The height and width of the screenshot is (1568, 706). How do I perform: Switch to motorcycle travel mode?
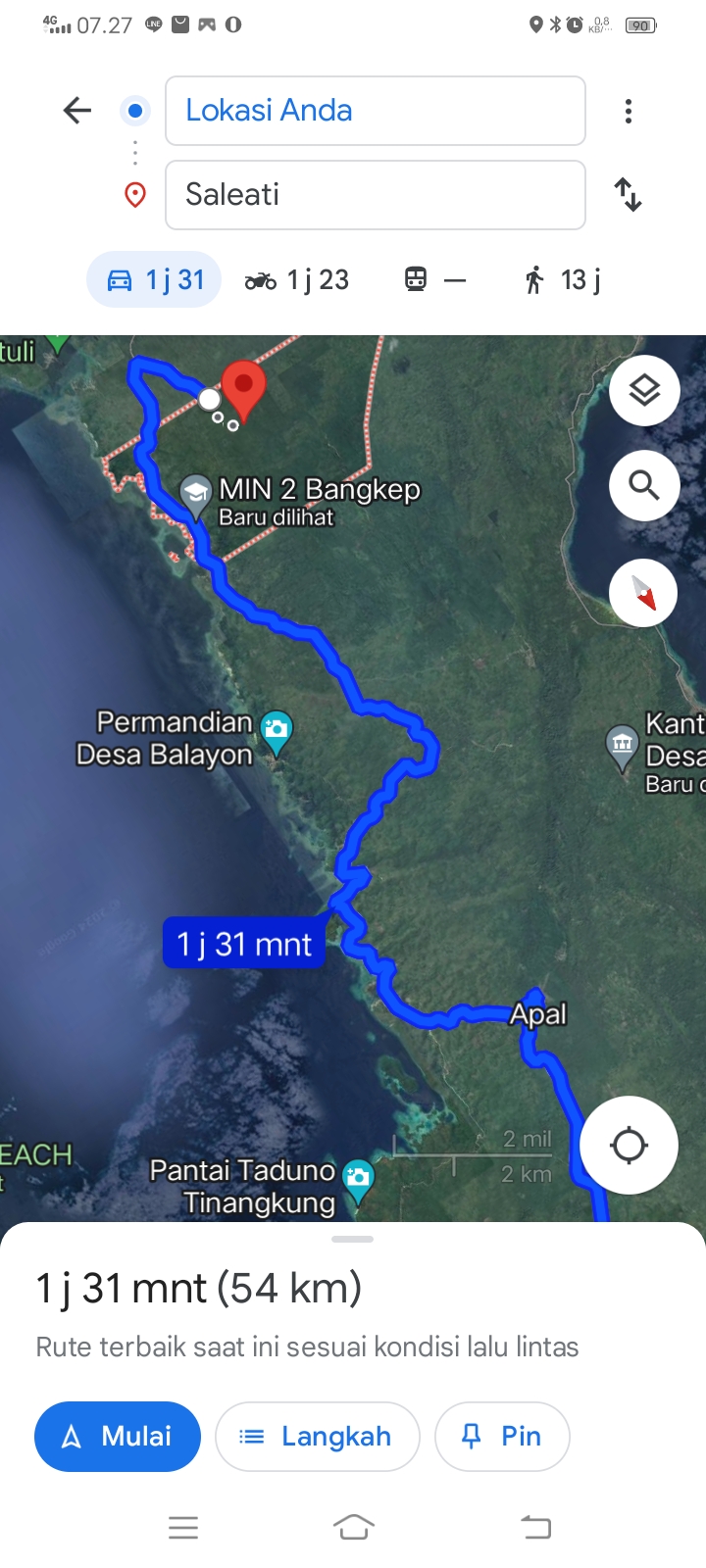click(x=297, y=280)
